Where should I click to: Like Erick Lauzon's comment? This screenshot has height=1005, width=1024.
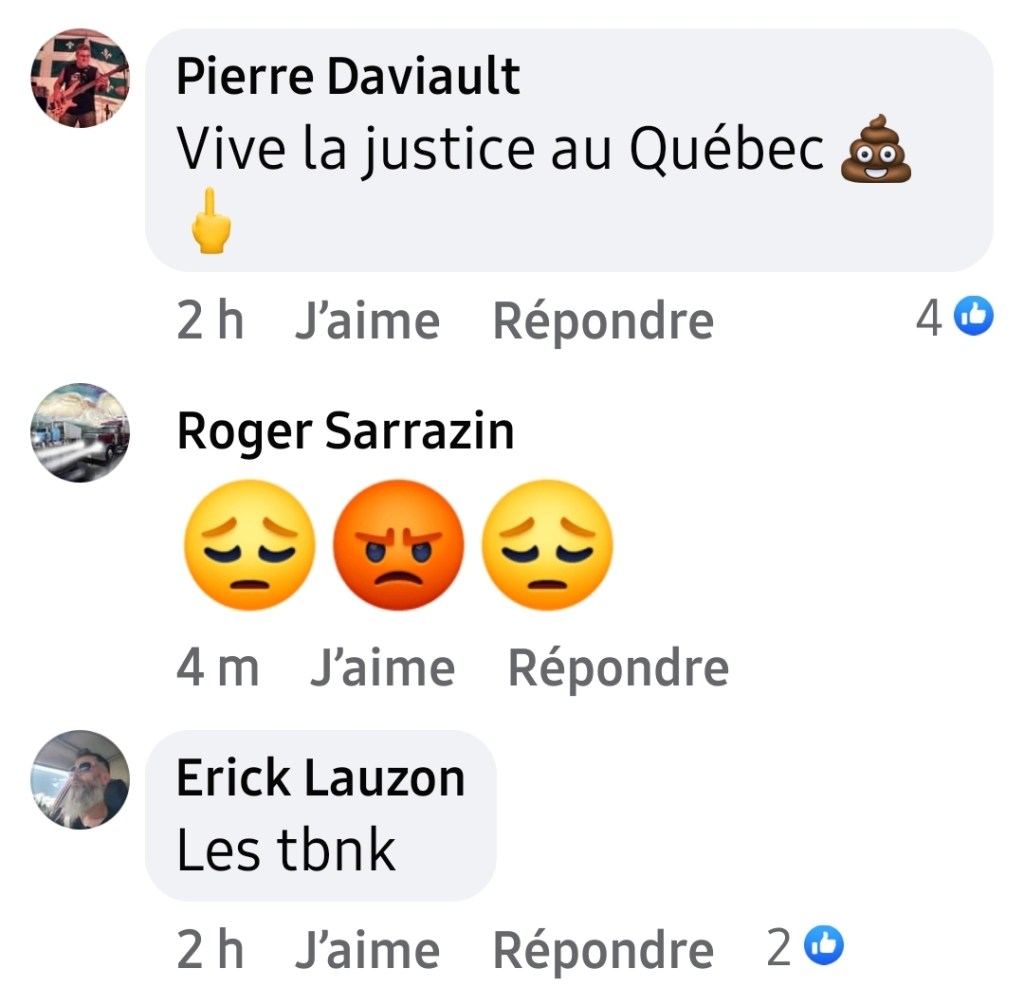click(x=366, y=950)
